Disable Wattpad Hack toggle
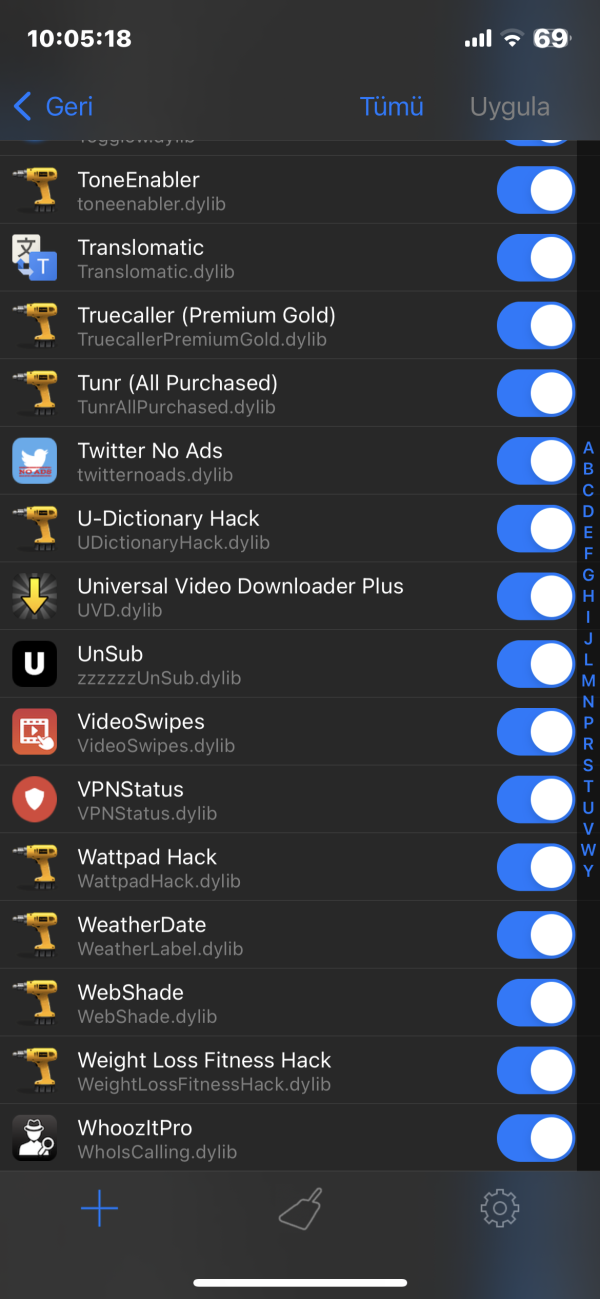600x1299 pixels. click(535, 867)
